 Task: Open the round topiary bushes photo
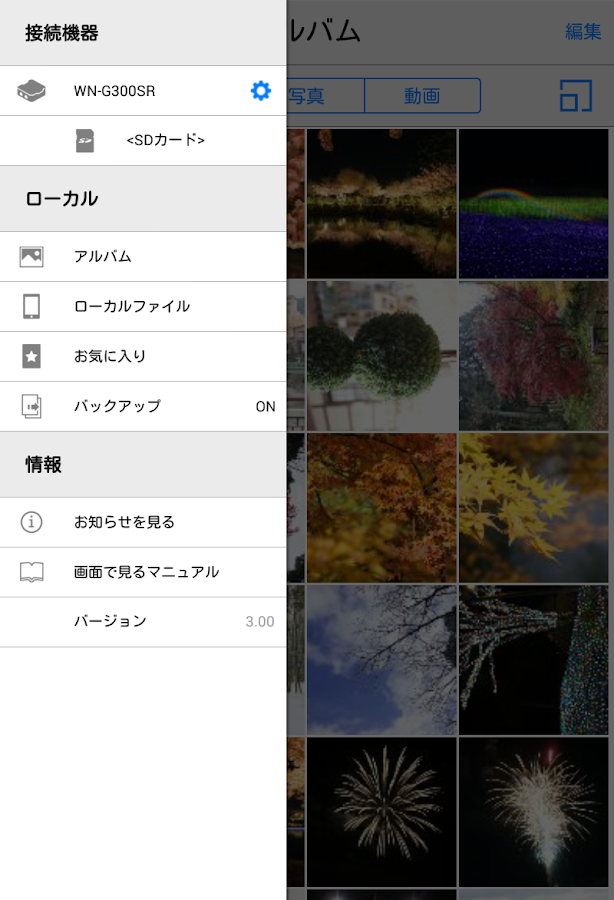pyautogui.click(x=381, y=355)
